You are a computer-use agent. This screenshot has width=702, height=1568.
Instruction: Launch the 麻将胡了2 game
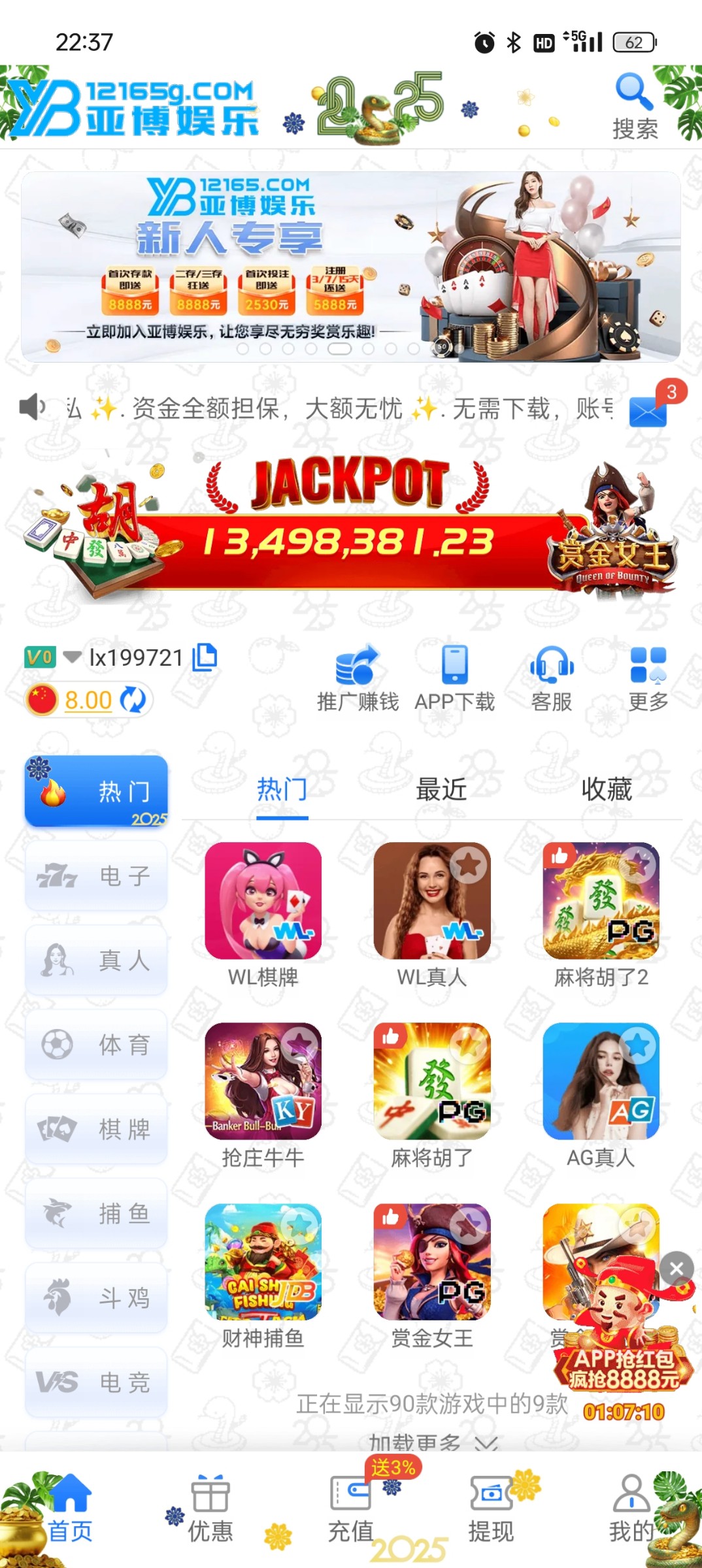pyautogui.click(x=601, y=902)
